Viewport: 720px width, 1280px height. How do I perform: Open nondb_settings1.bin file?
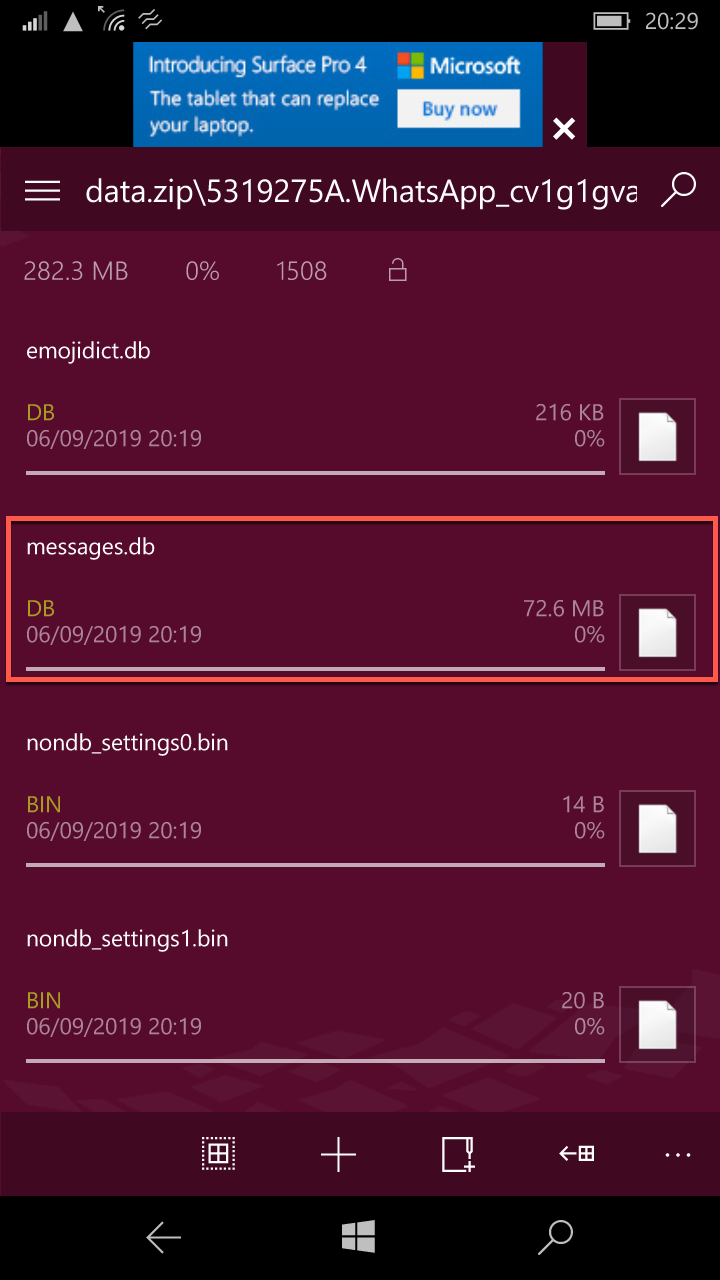pyautogui.click(x=127, y=939)
